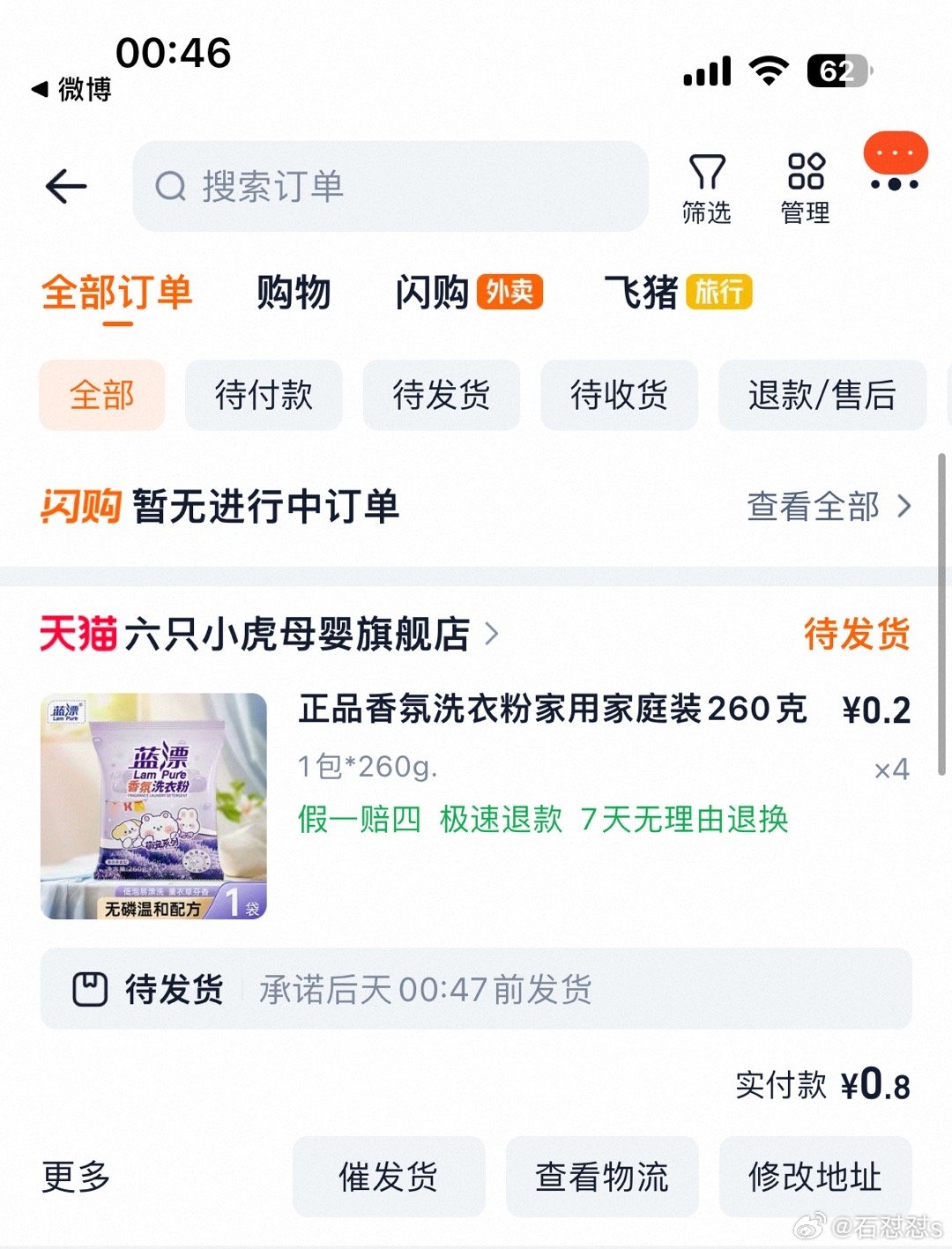
Task: Open the messages bubble icon
Action: 896,161
